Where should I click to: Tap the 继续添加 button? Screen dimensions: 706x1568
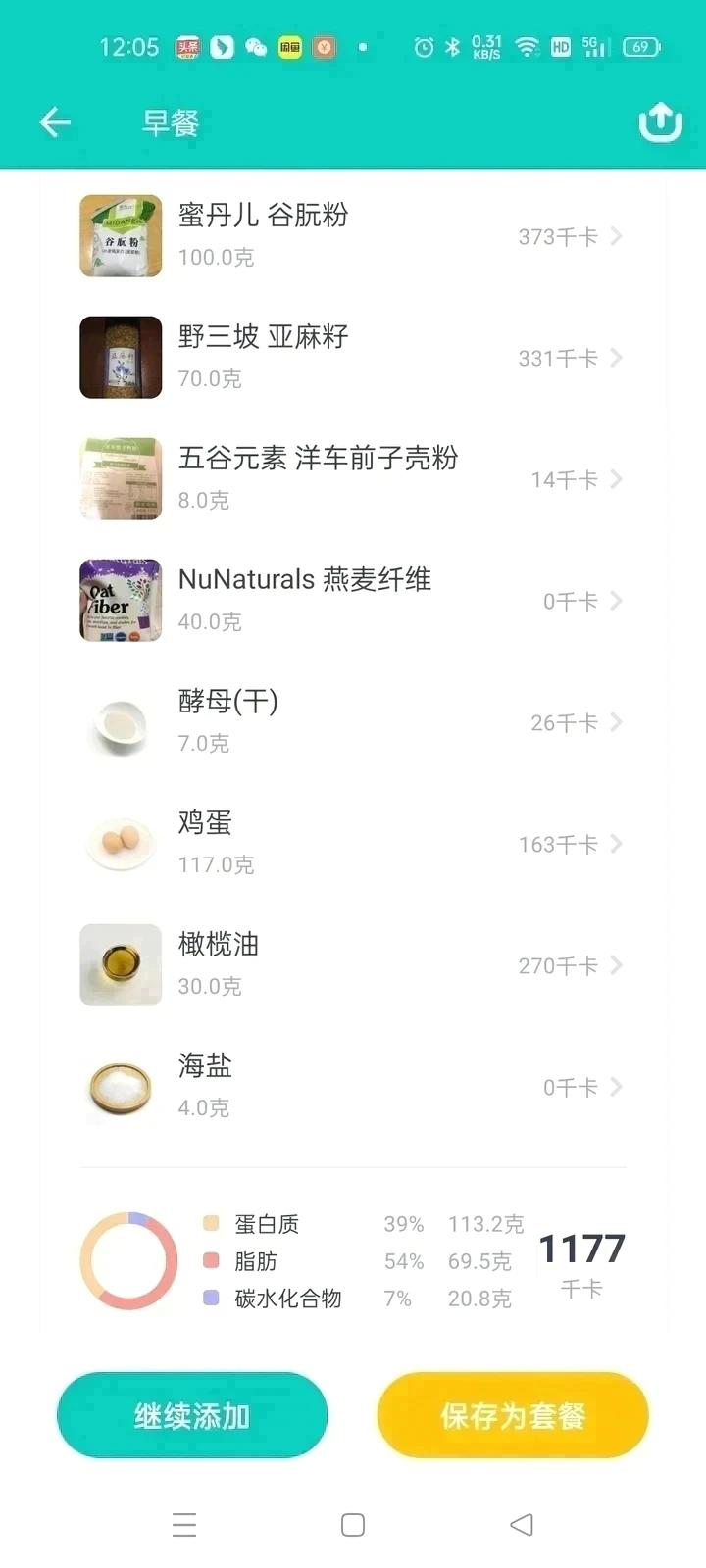click(x=192, y=1416)
